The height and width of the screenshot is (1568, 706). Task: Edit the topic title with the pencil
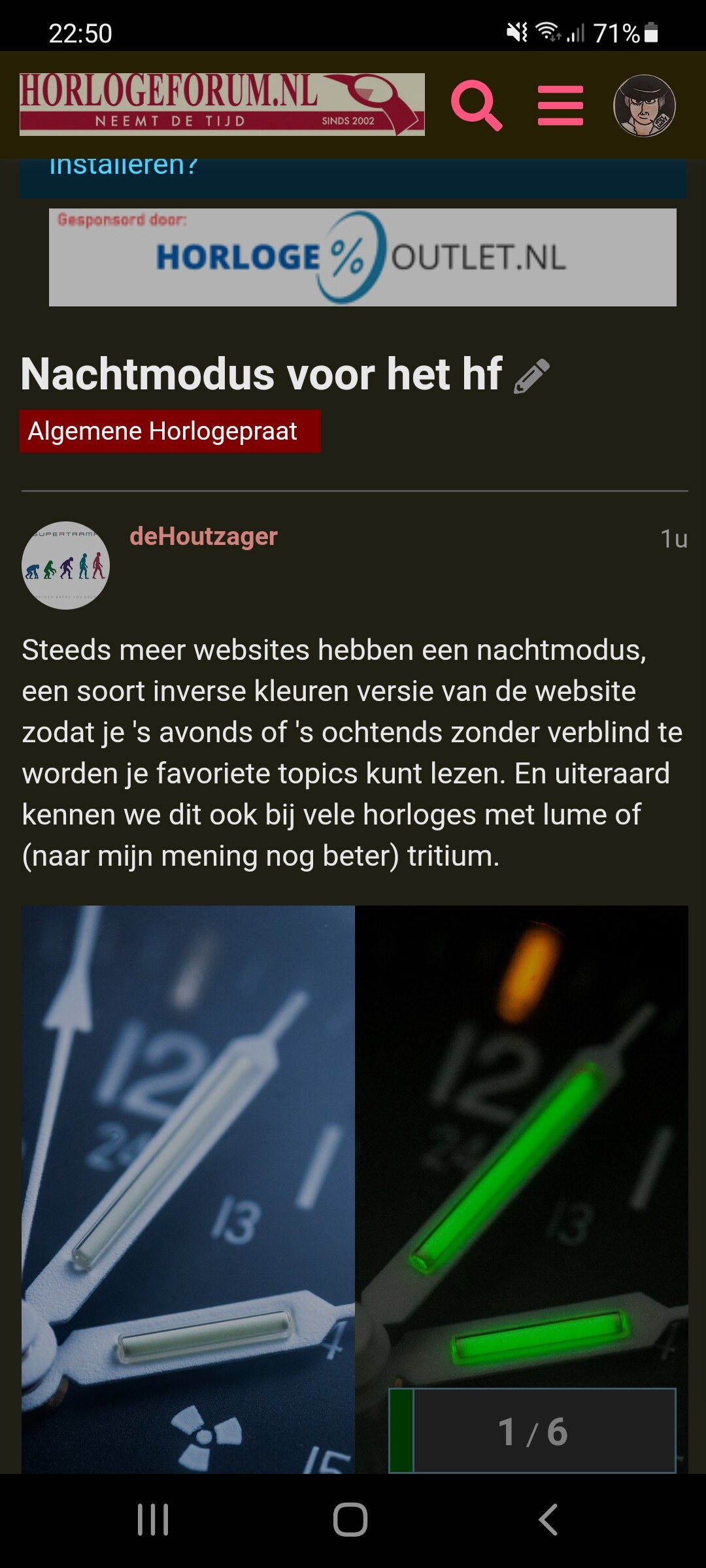point(531,377)
